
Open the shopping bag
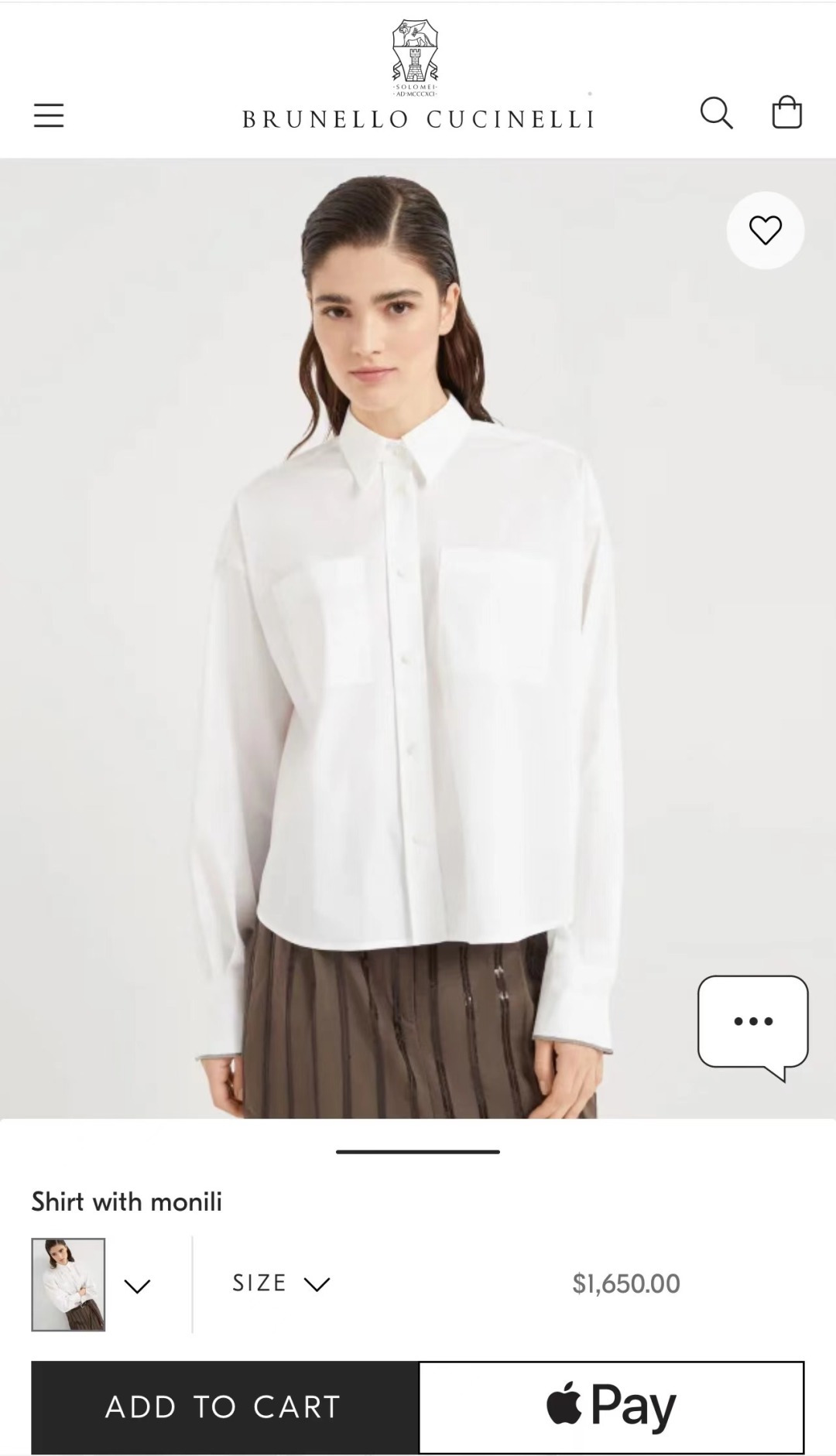(786, 112)
